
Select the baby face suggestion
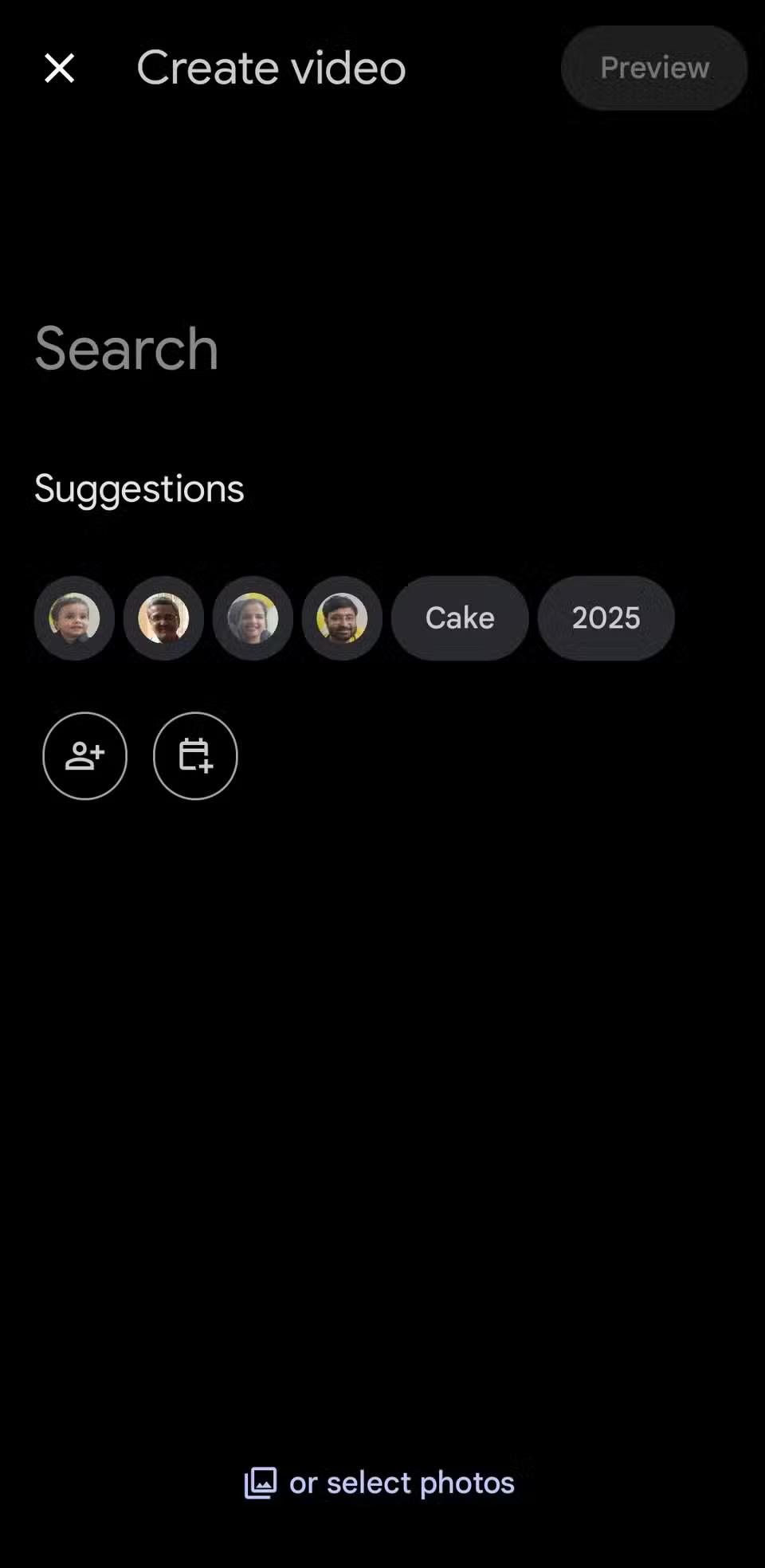click(x=74, y=618)
